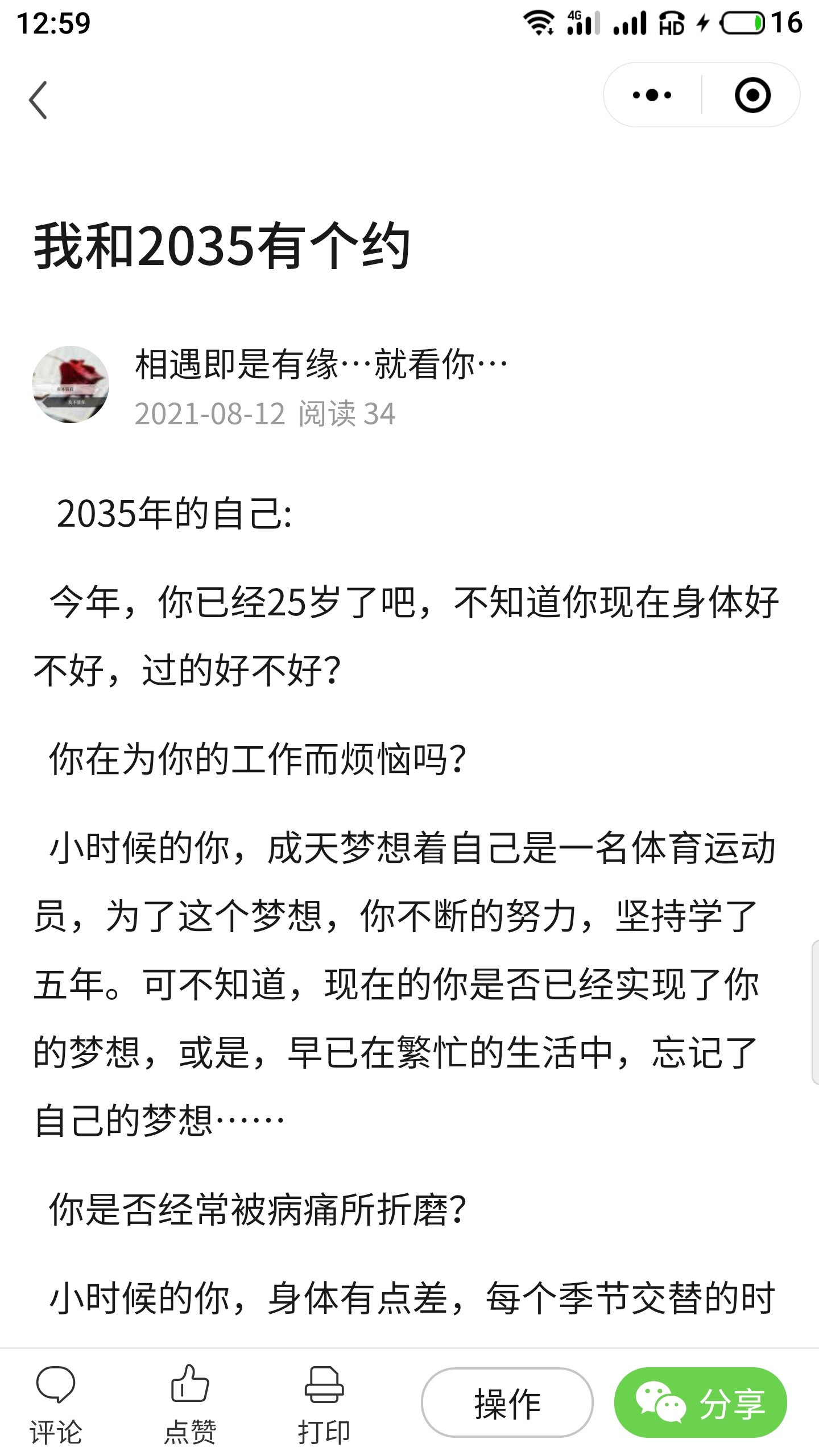The width and height of the screenshot is (819, 1456).
Task: Go back using the top-left arrow
Action: click(x=38, y=100)
